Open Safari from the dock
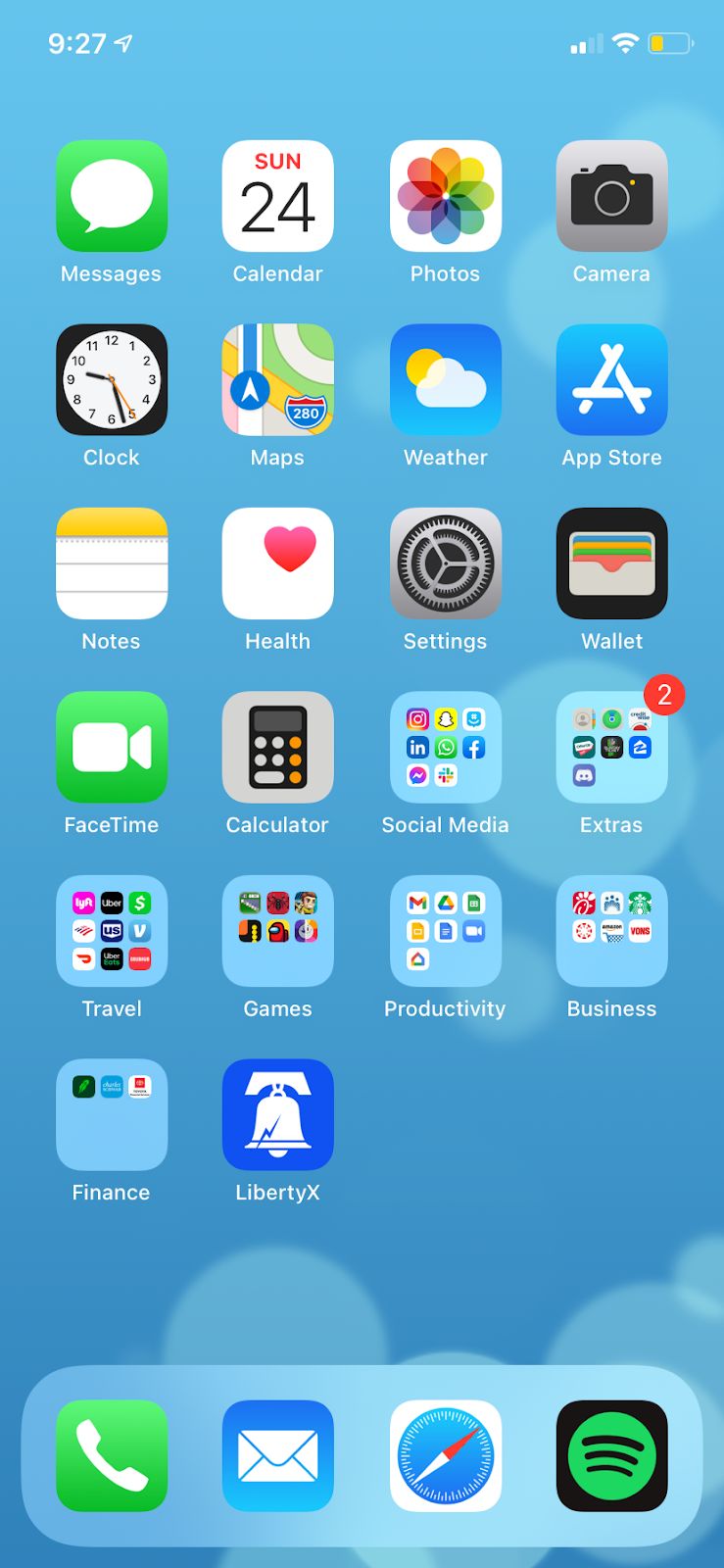This screenshot has width=724, height=1568. click(446, 1455)
